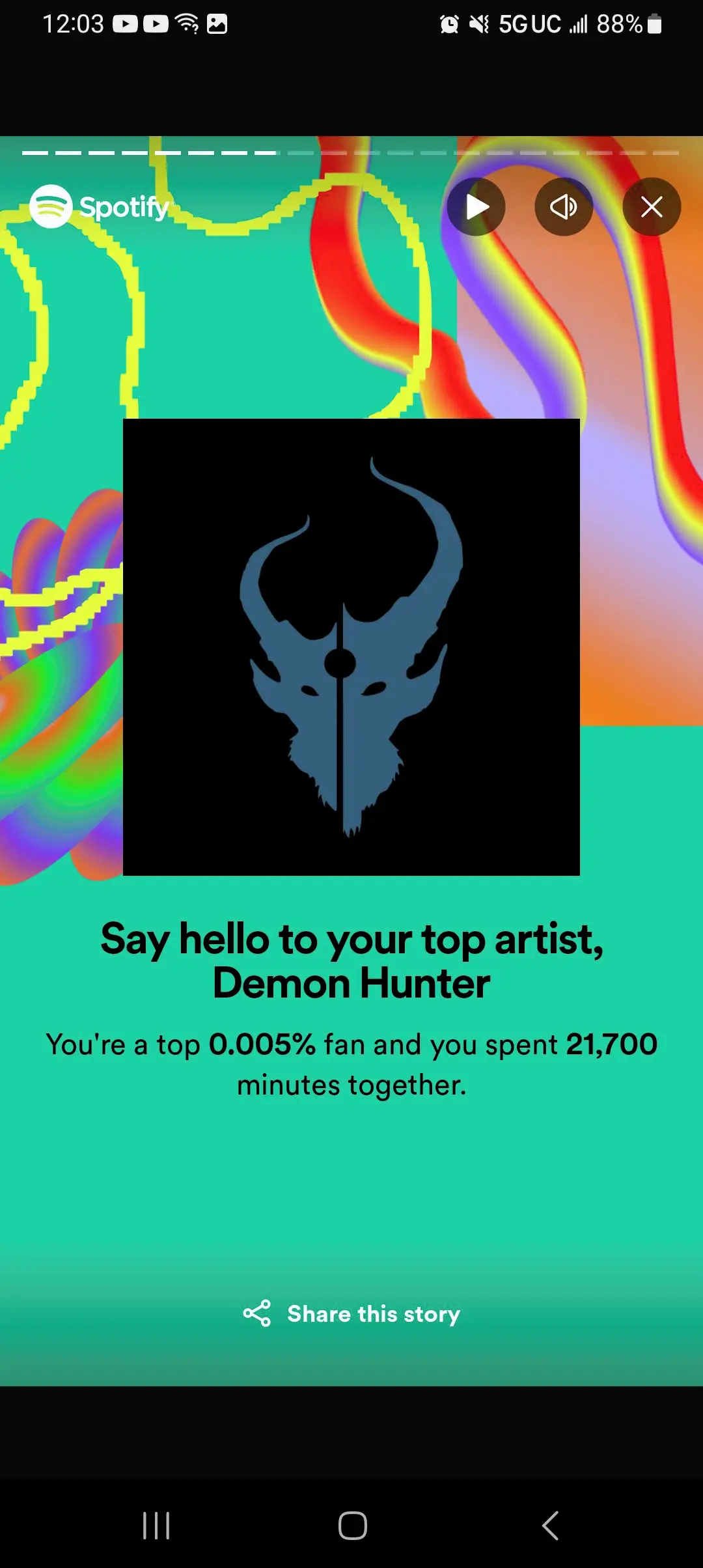Dismiss the Wrapped story with the X
The image size is (703, 1568).
click(651, 207)
